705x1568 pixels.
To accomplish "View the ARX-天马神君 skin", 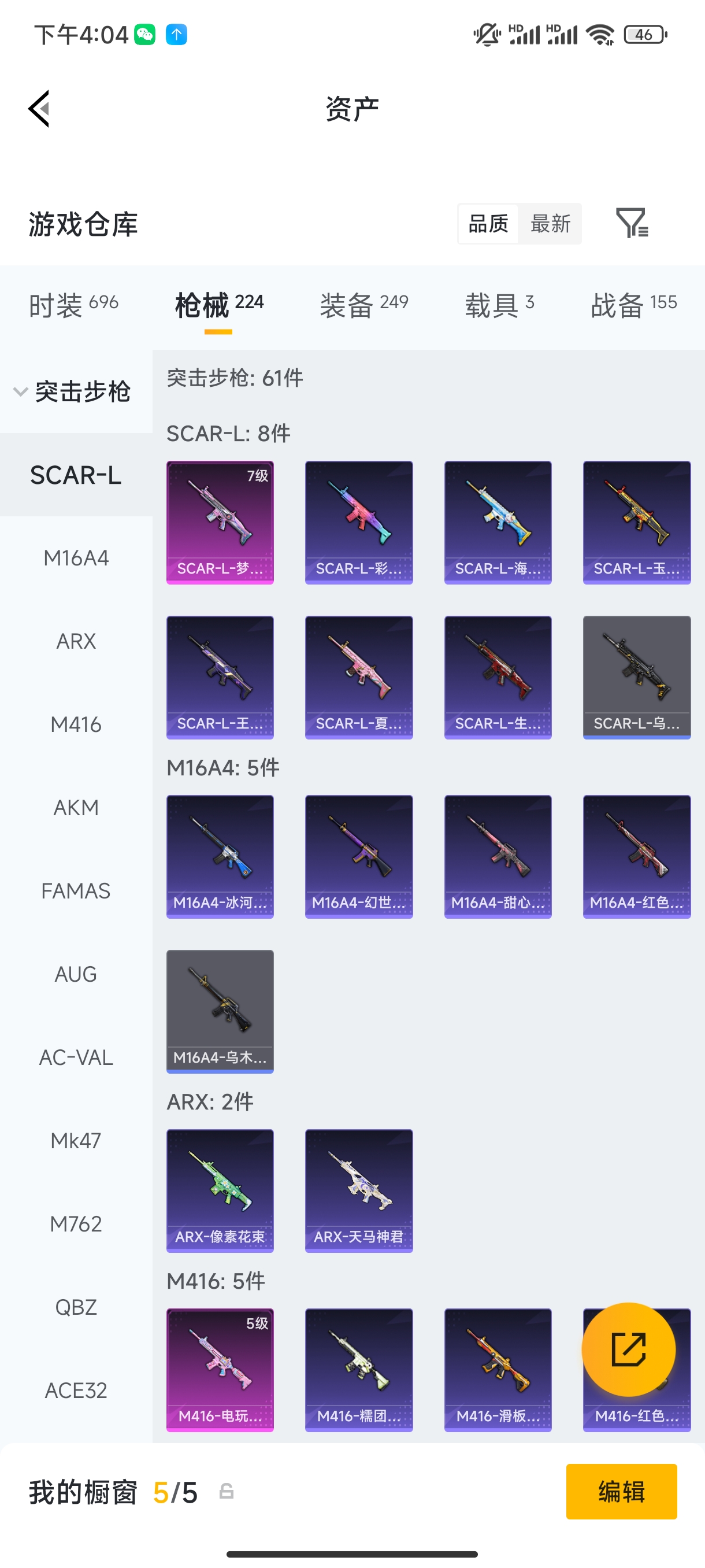I will pos(359,1190).
